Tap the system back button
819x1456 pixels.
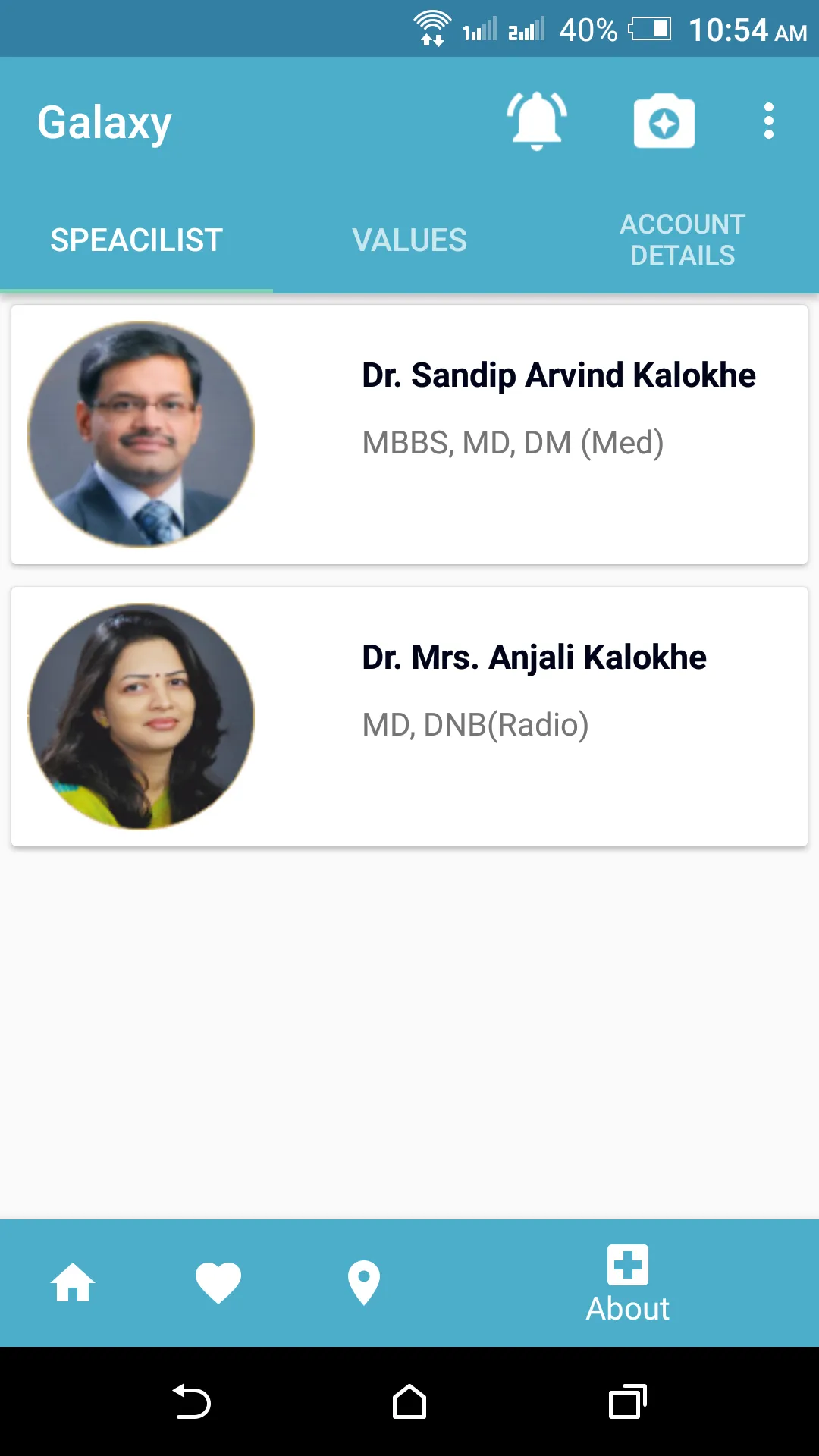pyautogui.click(x=192, y=1401)
